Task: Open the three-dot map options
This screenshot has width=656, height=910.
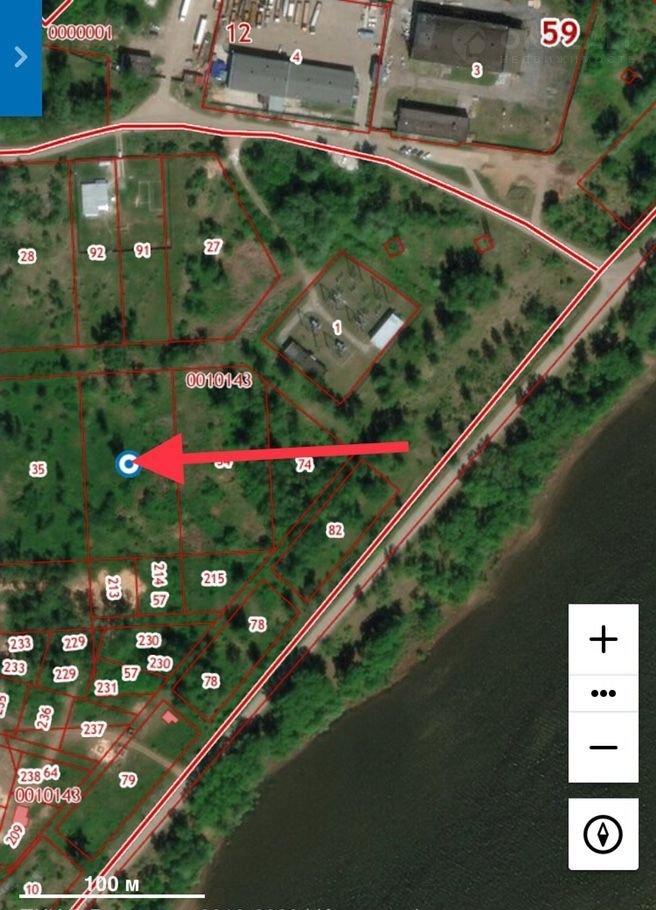Action: click(603, 693)
